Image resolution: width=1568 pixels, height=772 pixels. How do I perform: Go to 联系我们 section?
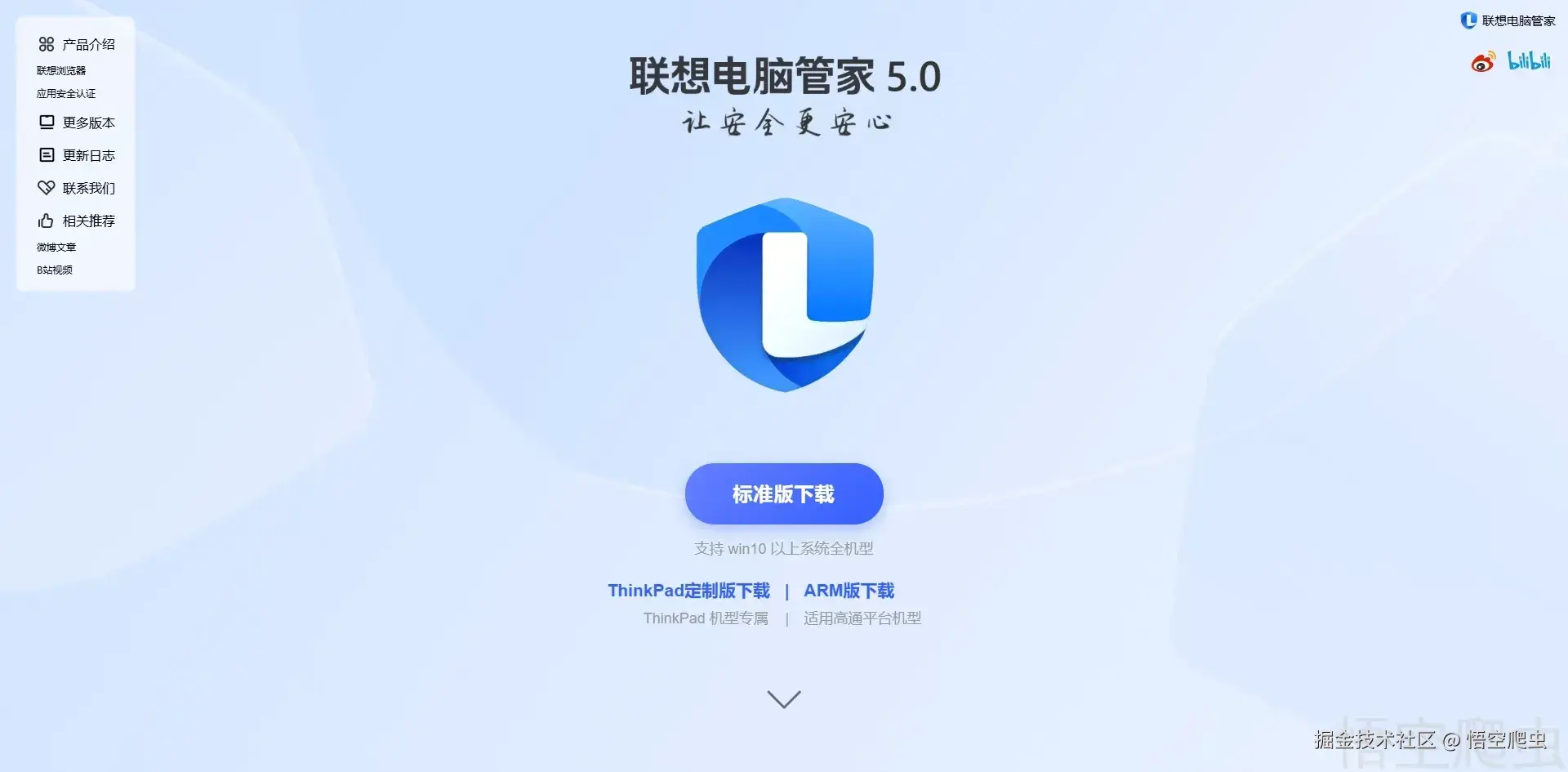pos(78,188)
